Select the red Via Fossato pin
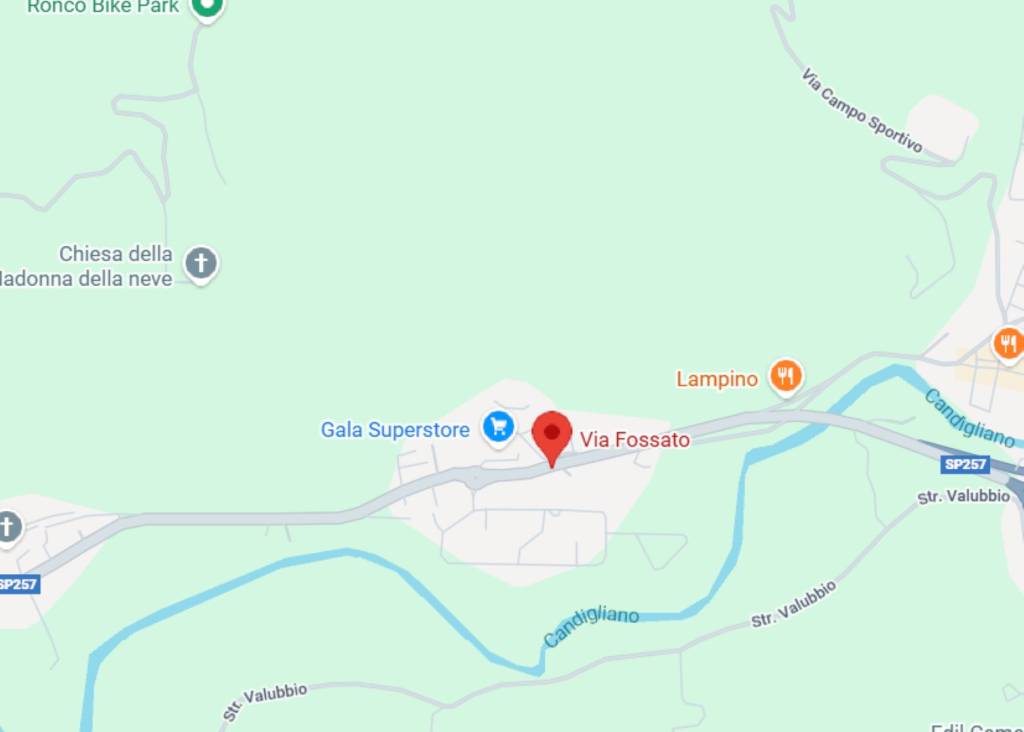 (x=551, y=435)
